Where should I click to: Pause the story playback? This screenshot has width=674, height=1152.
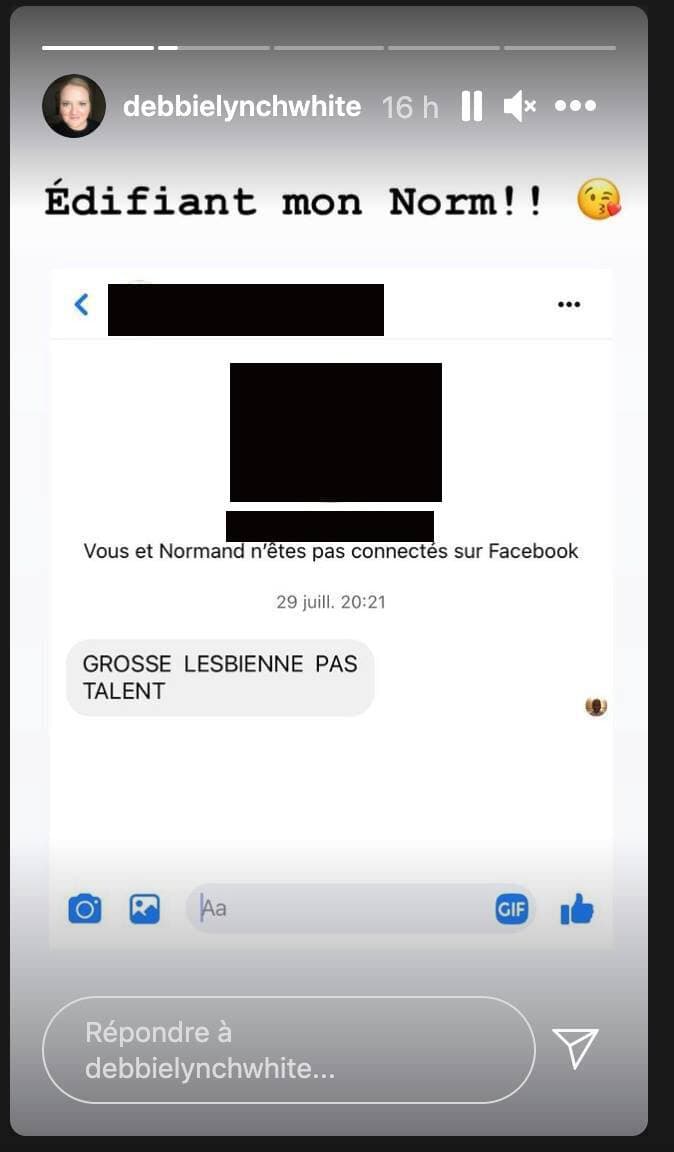click(471, 106)
